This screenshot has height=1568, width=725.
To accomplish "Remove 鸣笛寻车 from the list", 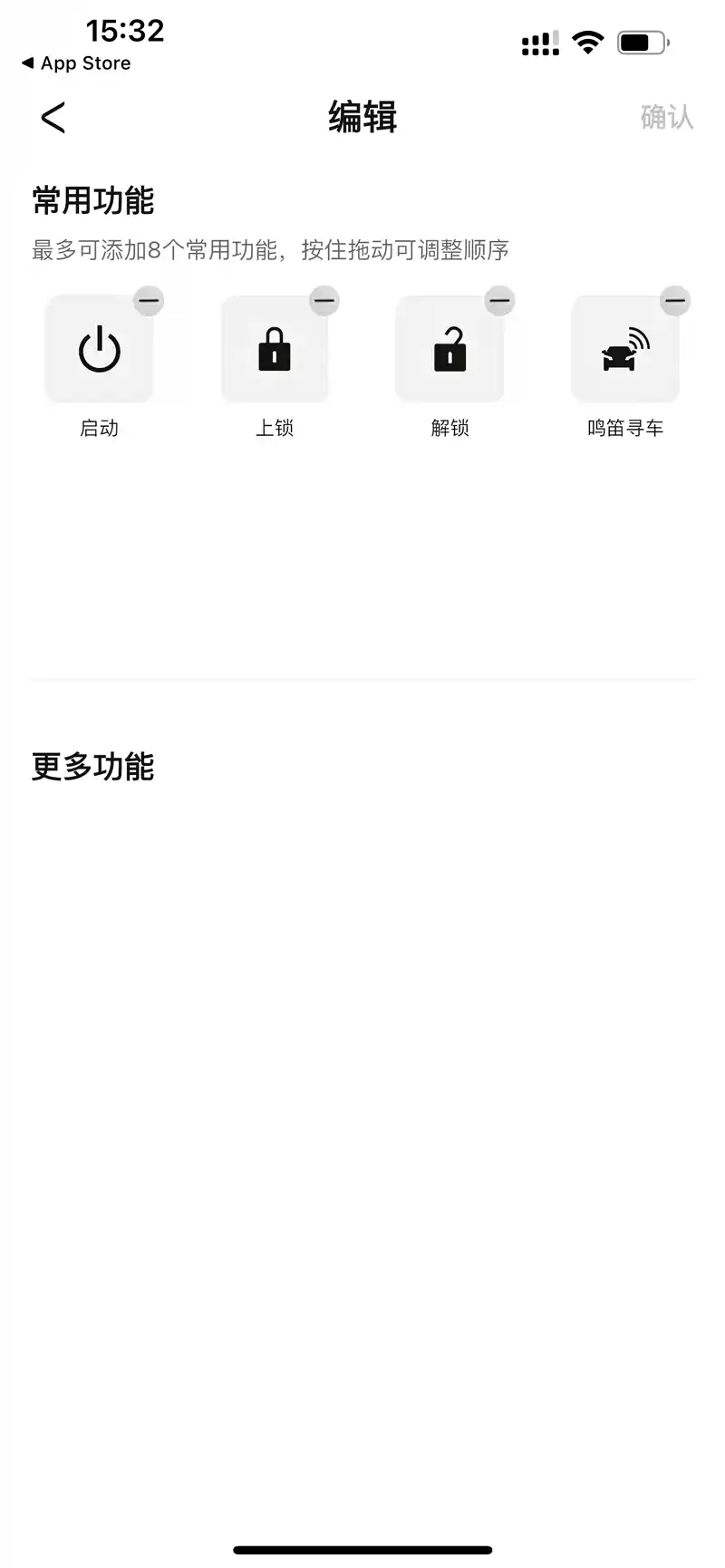I will [x=675, y=301].
